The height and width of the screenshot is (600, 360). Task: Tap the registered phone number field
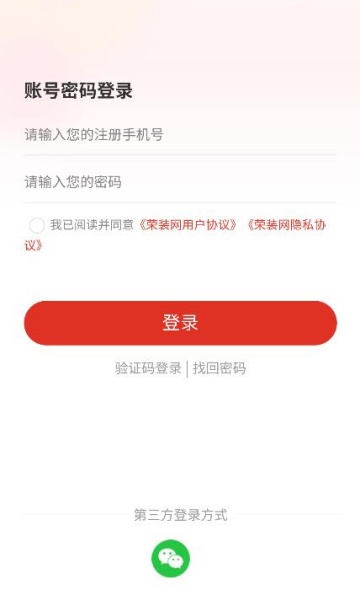pyautogui.click(x=180, y=135)
